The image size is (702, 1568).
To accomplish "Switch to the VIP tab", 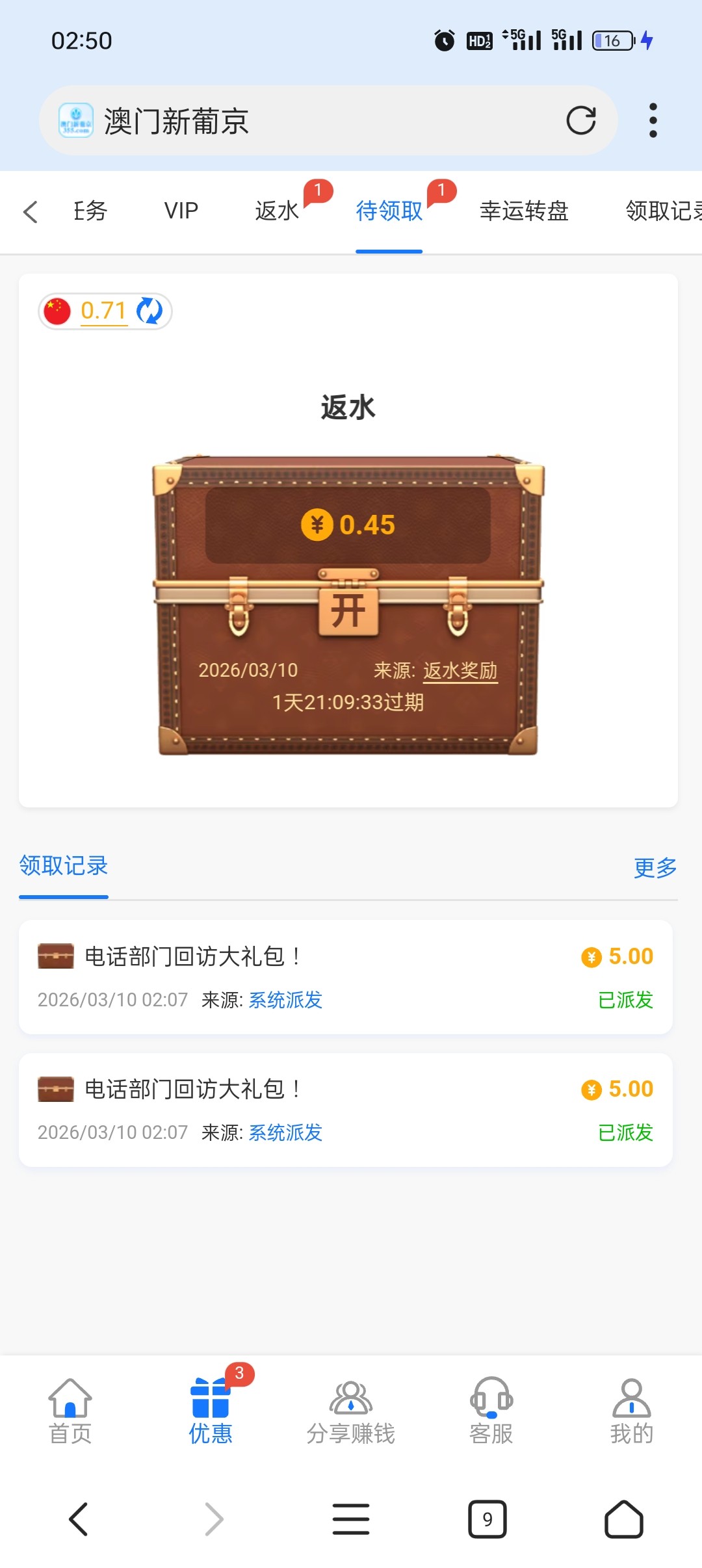I will point(181,211).
